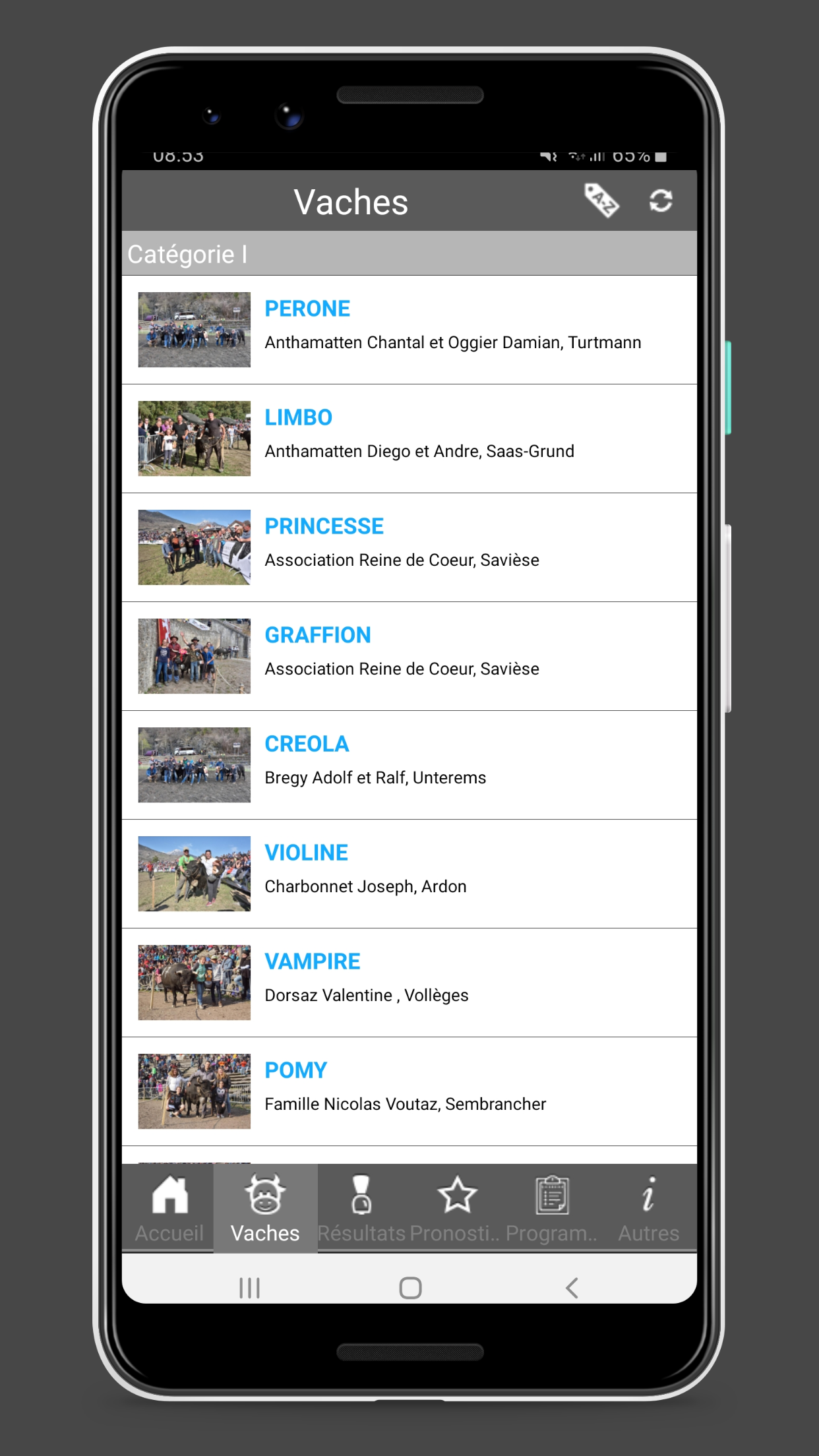Open the PERONE cow entry
819x1456 pixels.
409,330
